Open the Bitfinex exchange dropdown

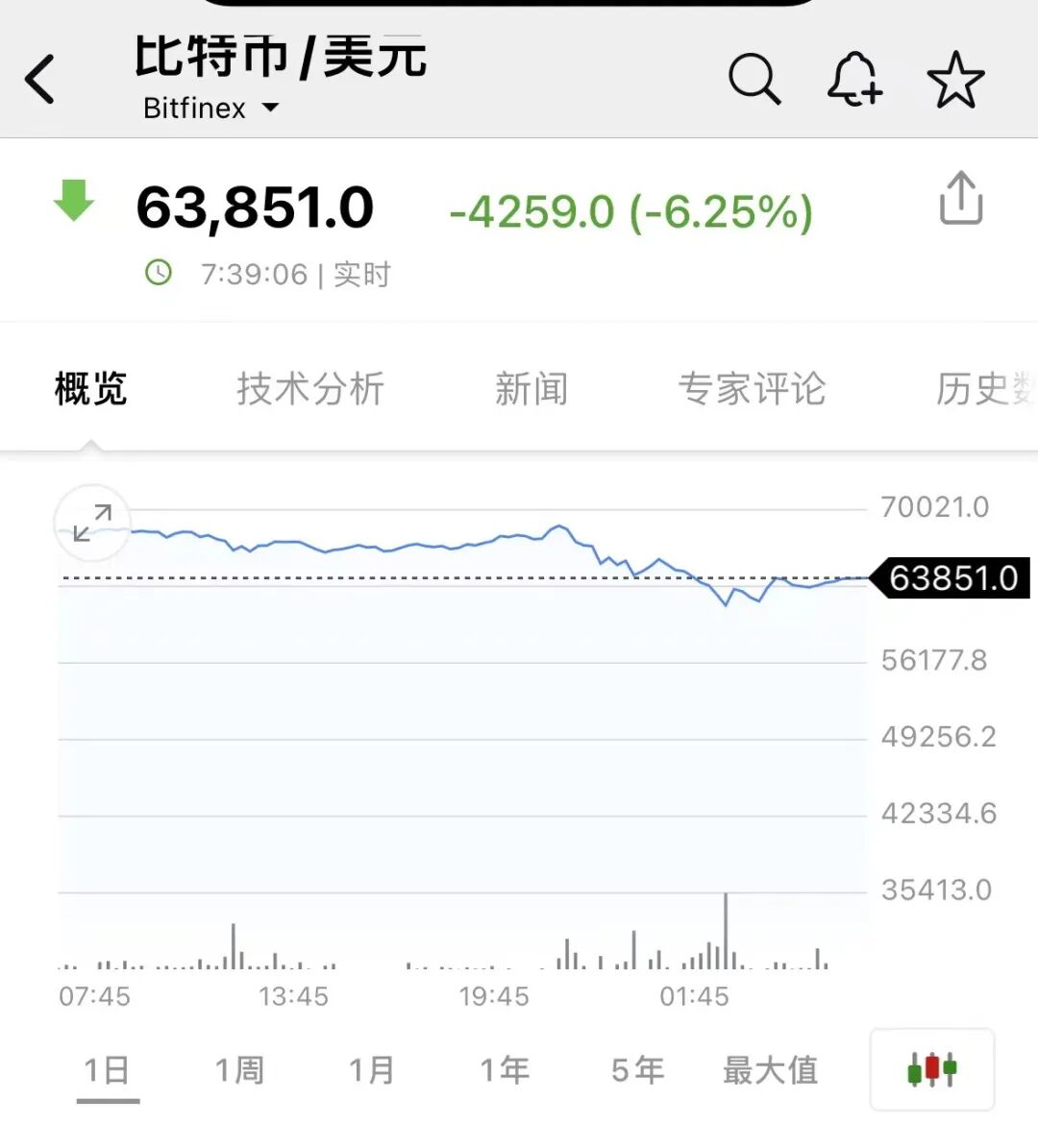pos(211,108)
